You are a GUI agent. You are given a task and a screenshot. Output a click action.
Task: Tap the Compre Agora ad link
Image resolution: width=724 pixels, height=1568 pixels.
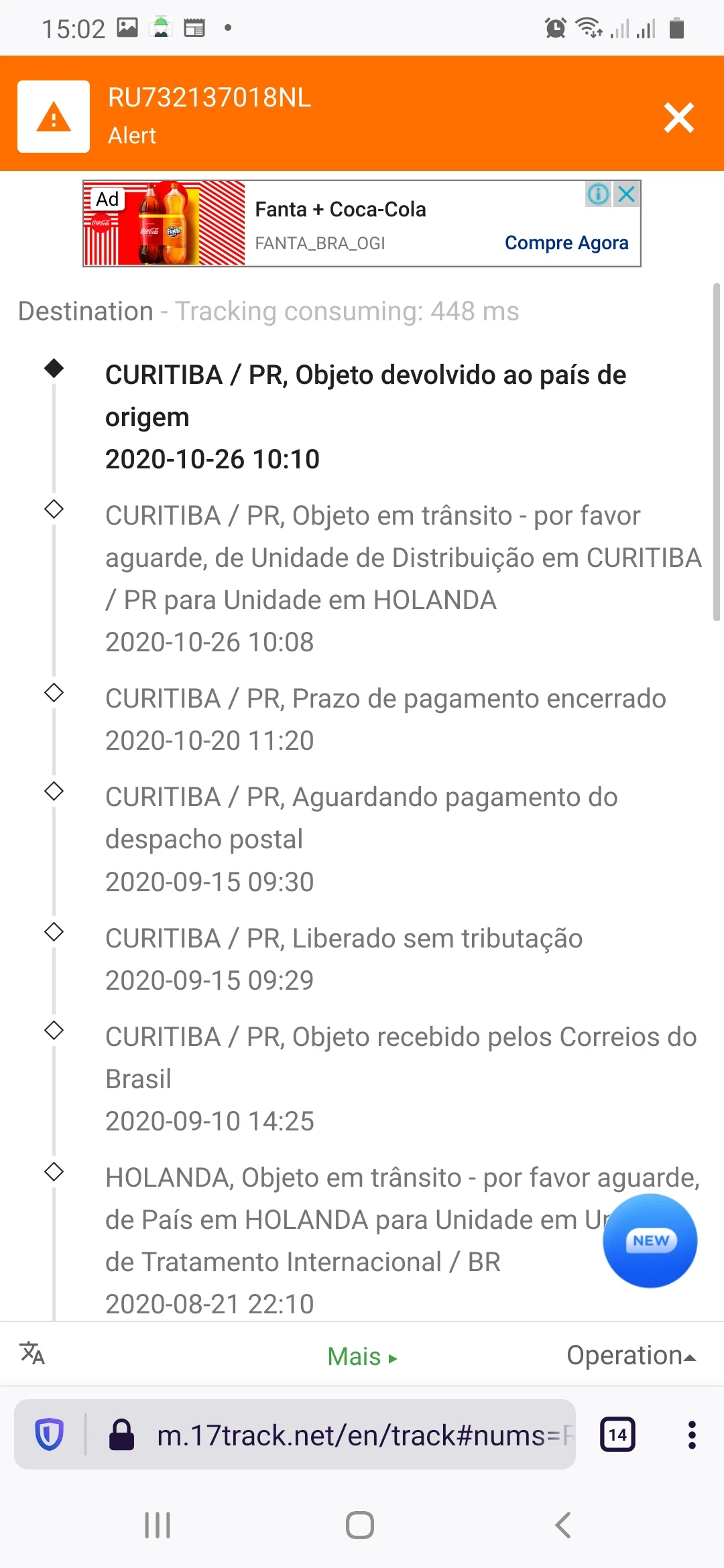tap(566, 243)
